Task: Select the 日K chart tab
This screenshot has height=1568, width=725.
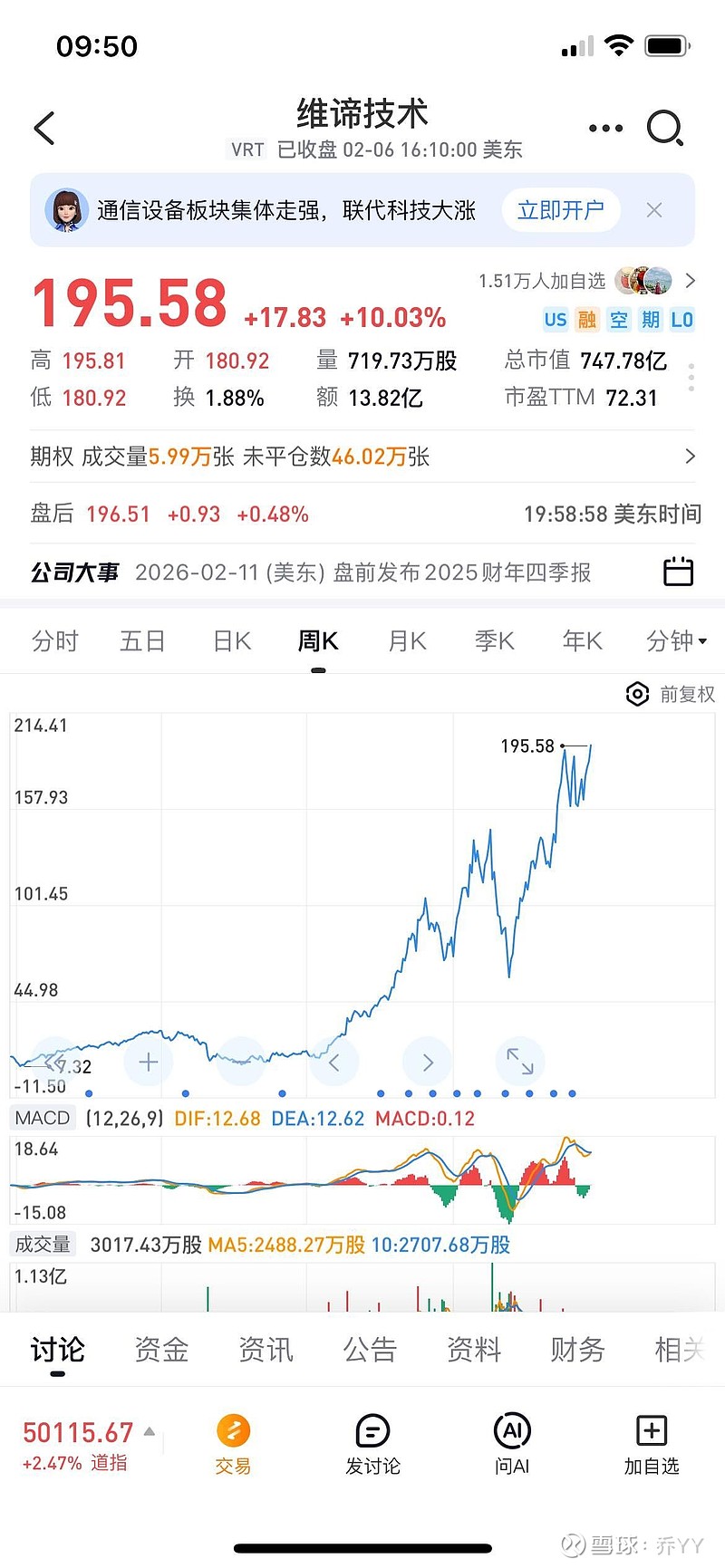Action: click(x=231, y=641)
